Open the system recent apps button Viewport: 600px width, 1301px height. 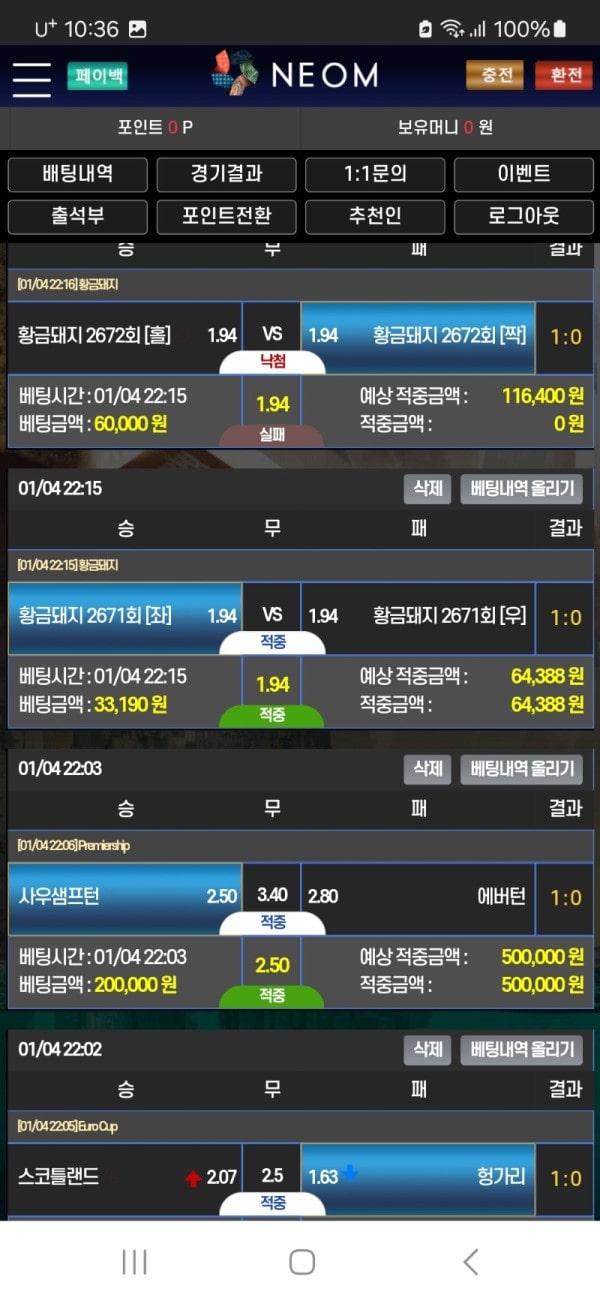[134, 1262]
